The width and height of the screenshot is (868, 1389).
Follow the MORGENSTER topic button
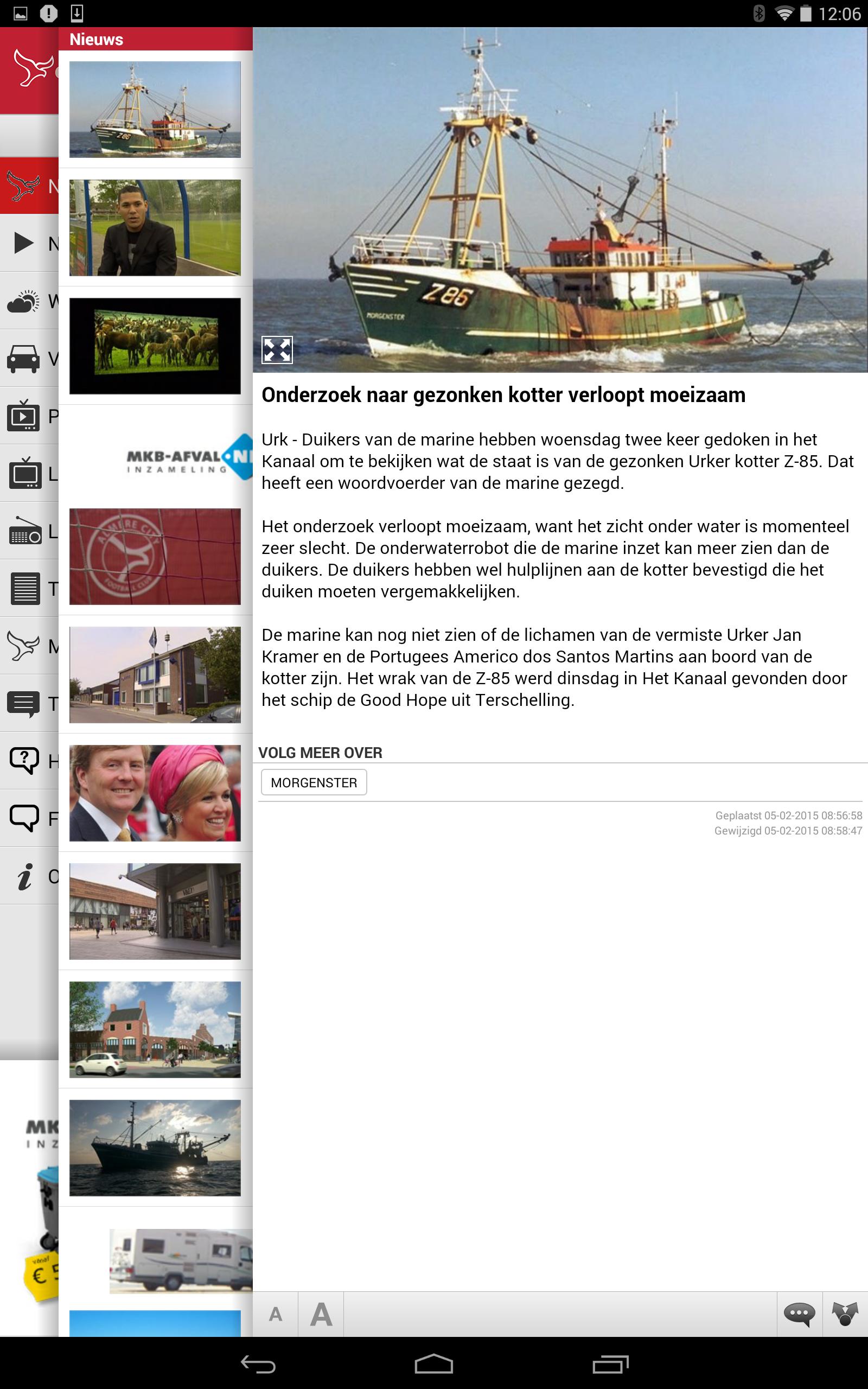coord(314,782)
